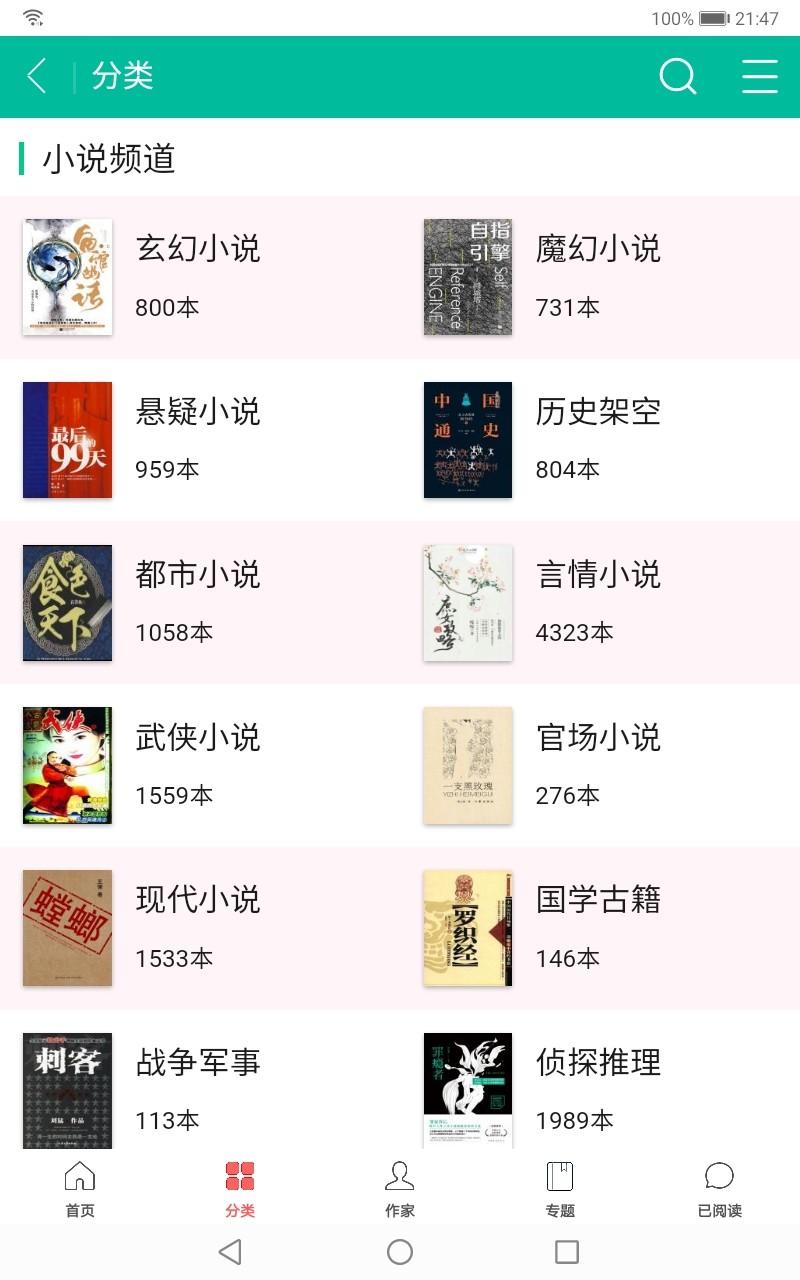Go back using the top-left arrow

coord(37,76)
